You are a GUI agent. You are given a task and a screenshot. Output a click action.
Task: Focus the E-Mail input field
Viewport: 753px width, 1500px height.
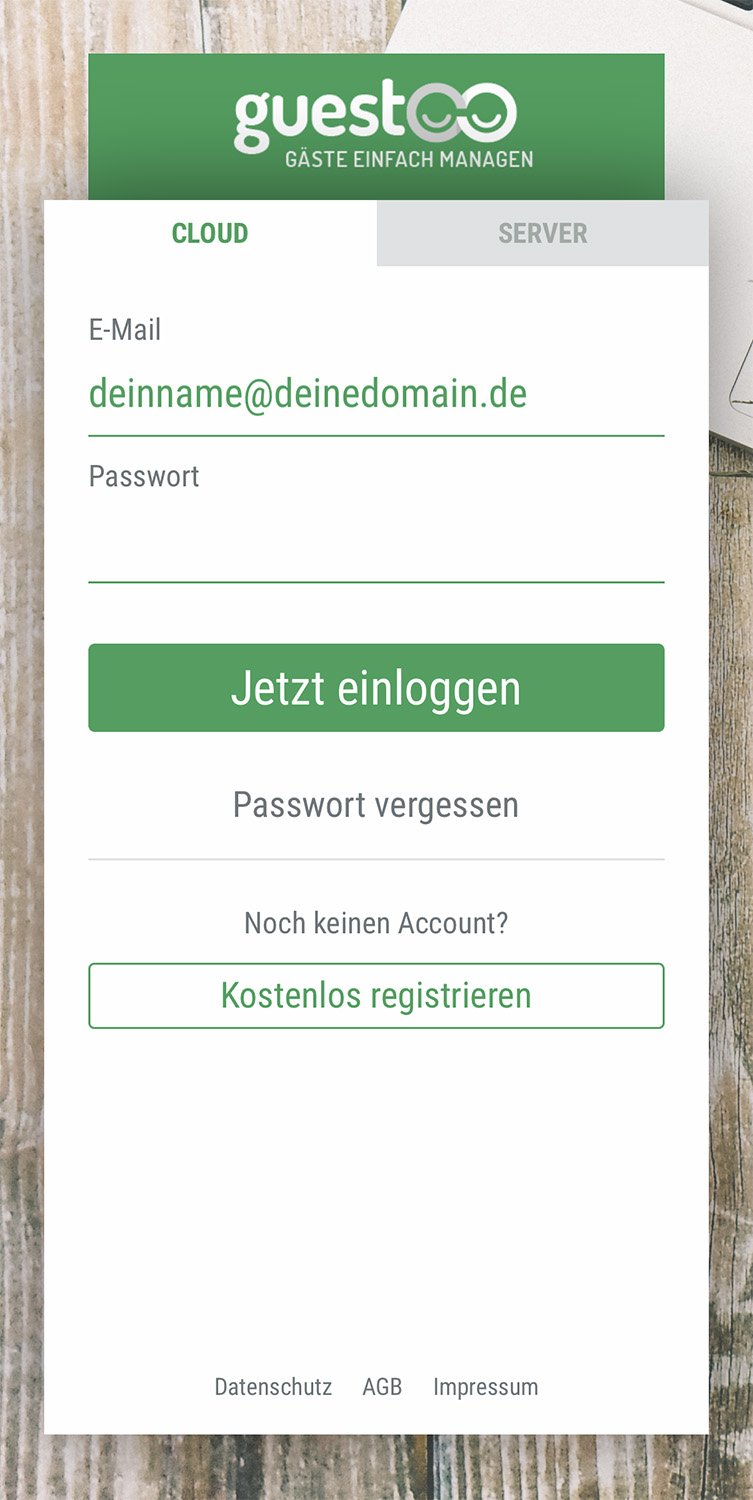(x=376, y=394)
